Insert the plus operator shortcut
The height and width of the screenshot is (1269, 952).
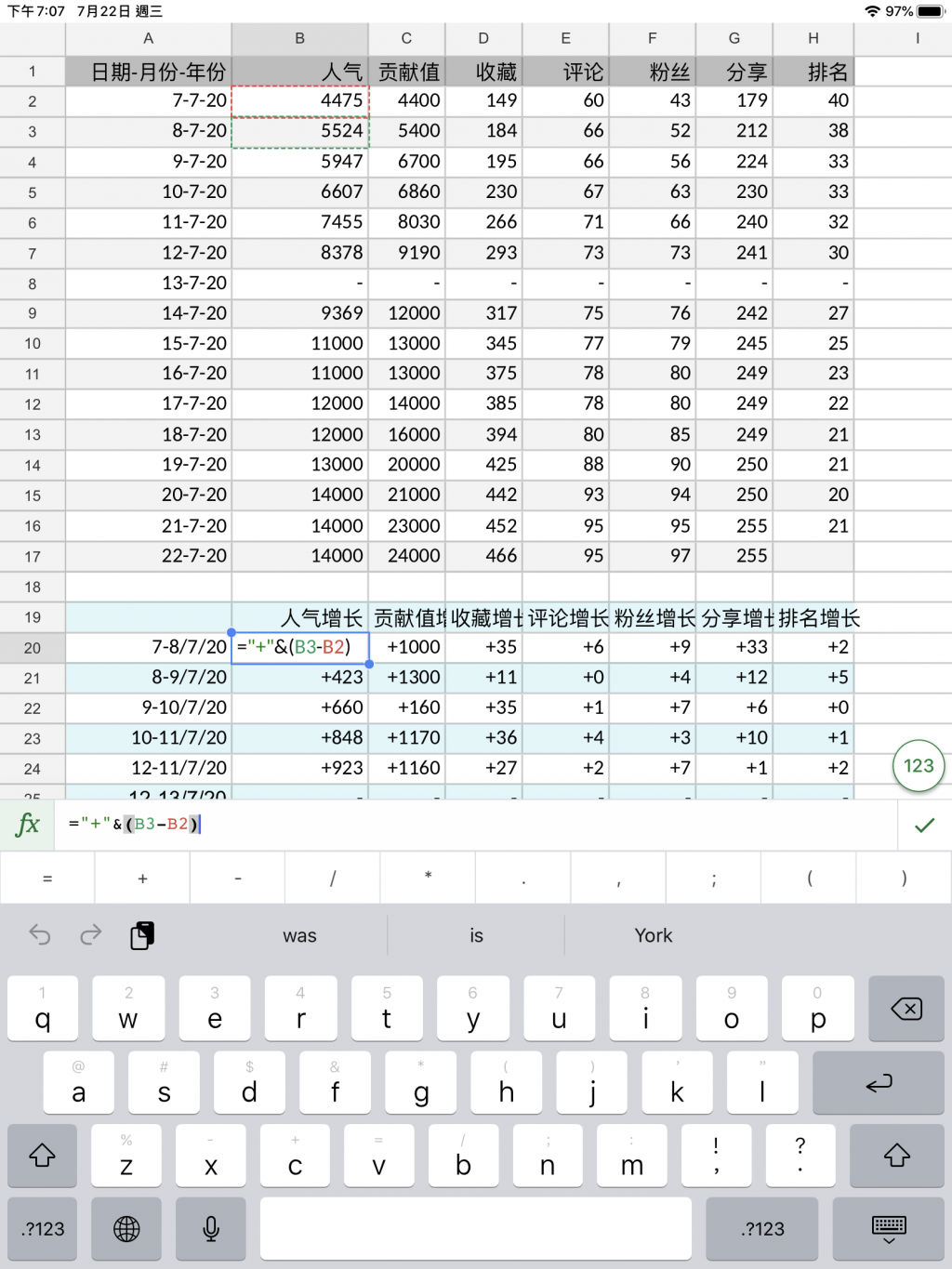(142, 879)
